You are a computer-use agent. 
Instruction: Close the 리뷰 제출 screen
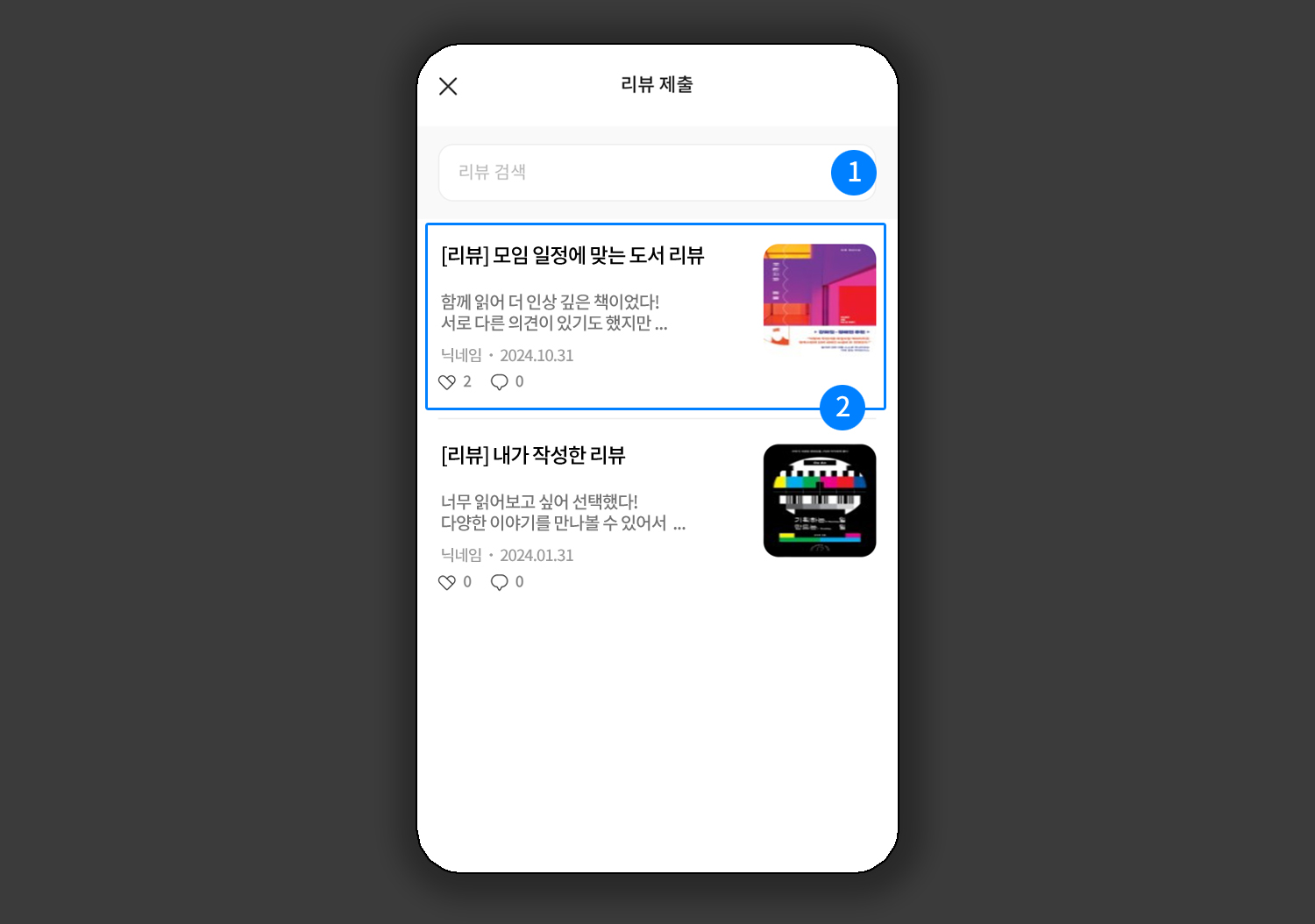(448, 86)
